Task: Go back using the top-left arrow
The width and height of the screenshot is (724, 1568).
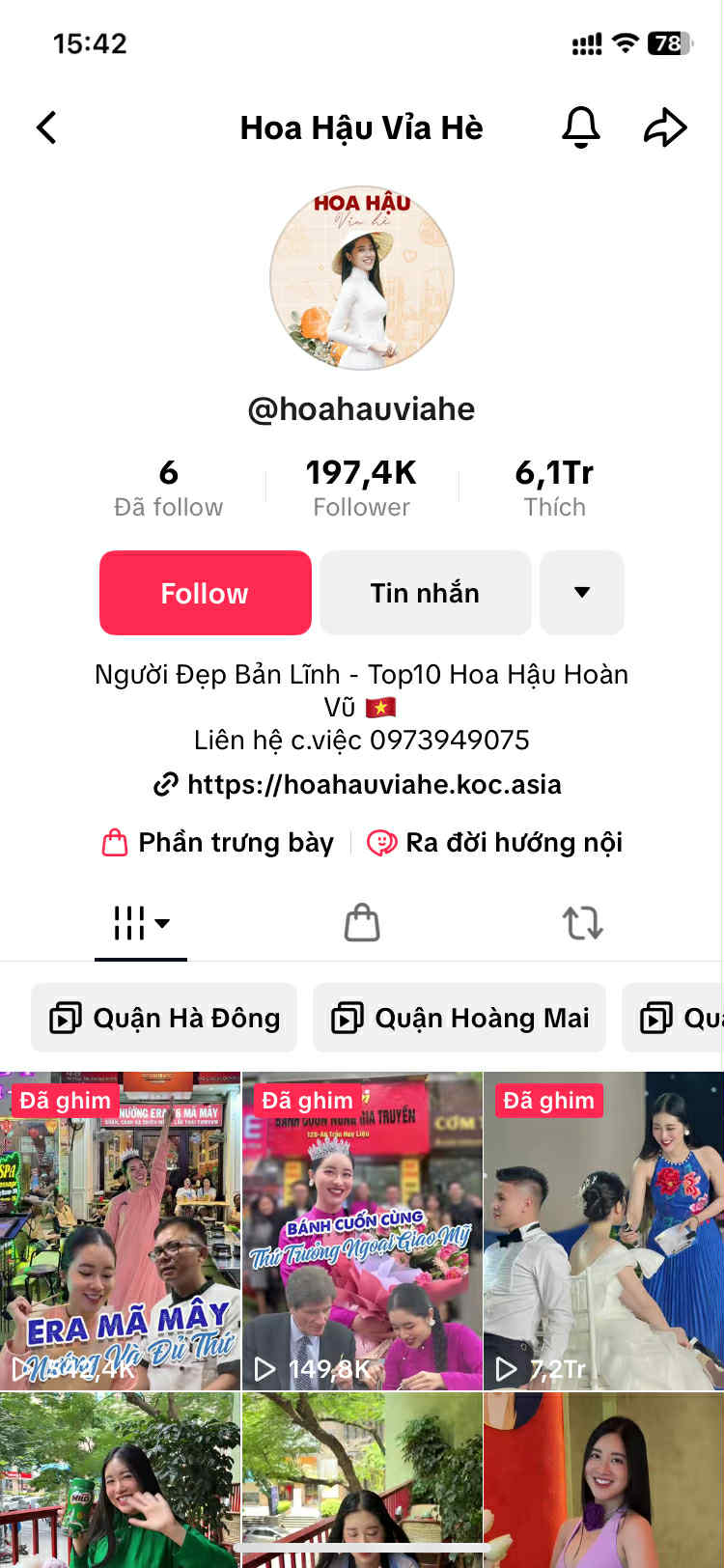Action: 46,127
